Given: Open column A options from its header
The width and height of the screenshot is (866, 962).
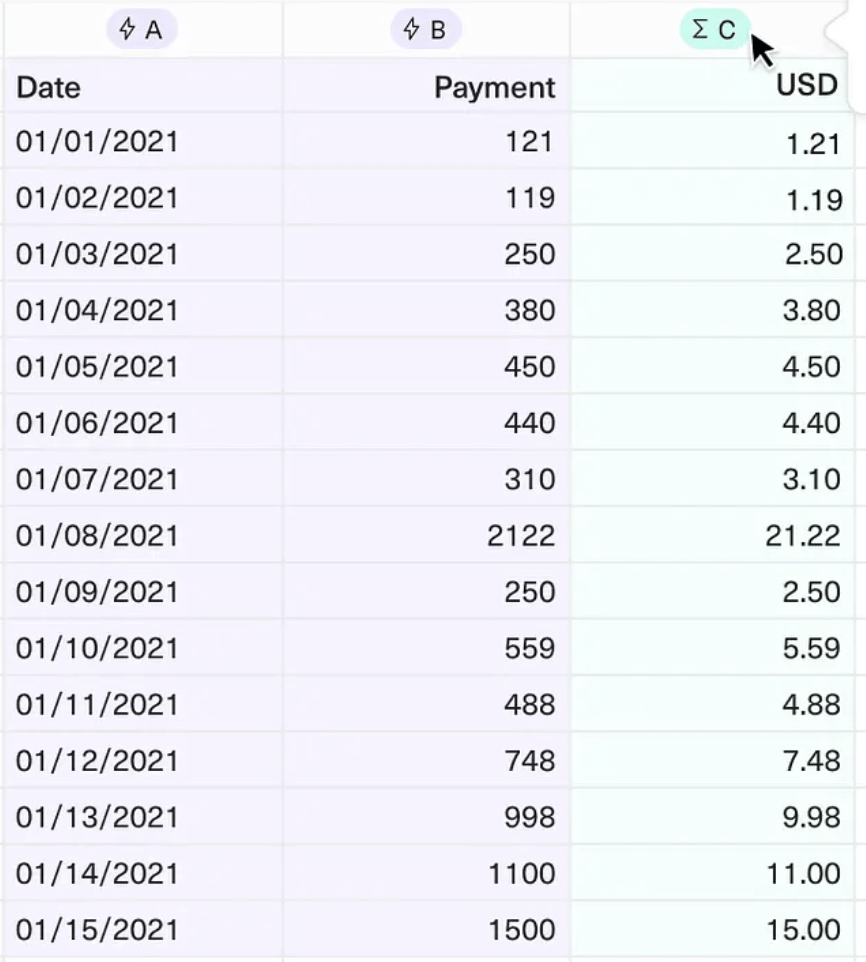Looking at the screenshot, I should pos(142,28).
